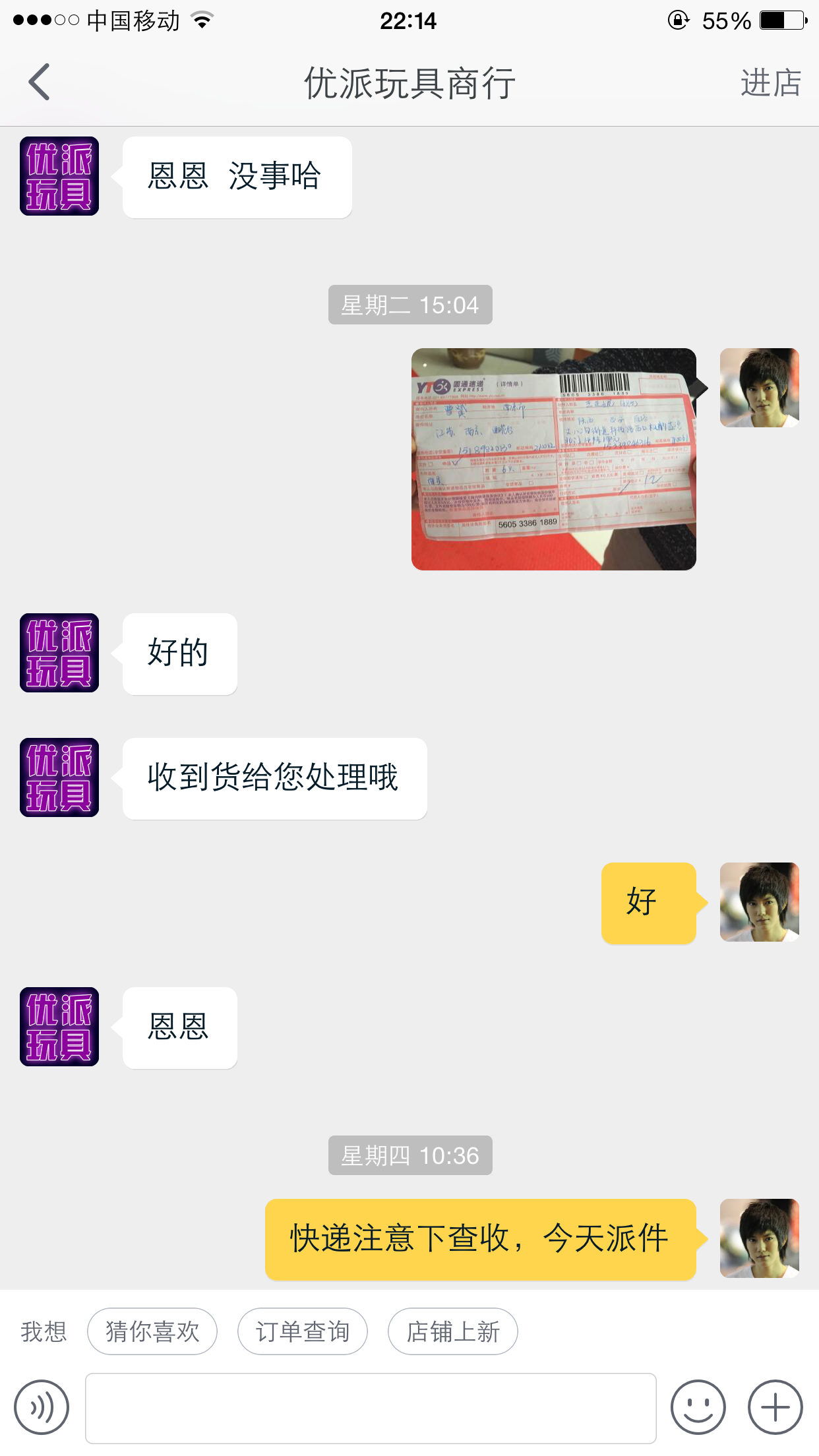Select the 猜你喜欢 chip
Viewport: 819px width, 1456px height.
[152, 1331]
